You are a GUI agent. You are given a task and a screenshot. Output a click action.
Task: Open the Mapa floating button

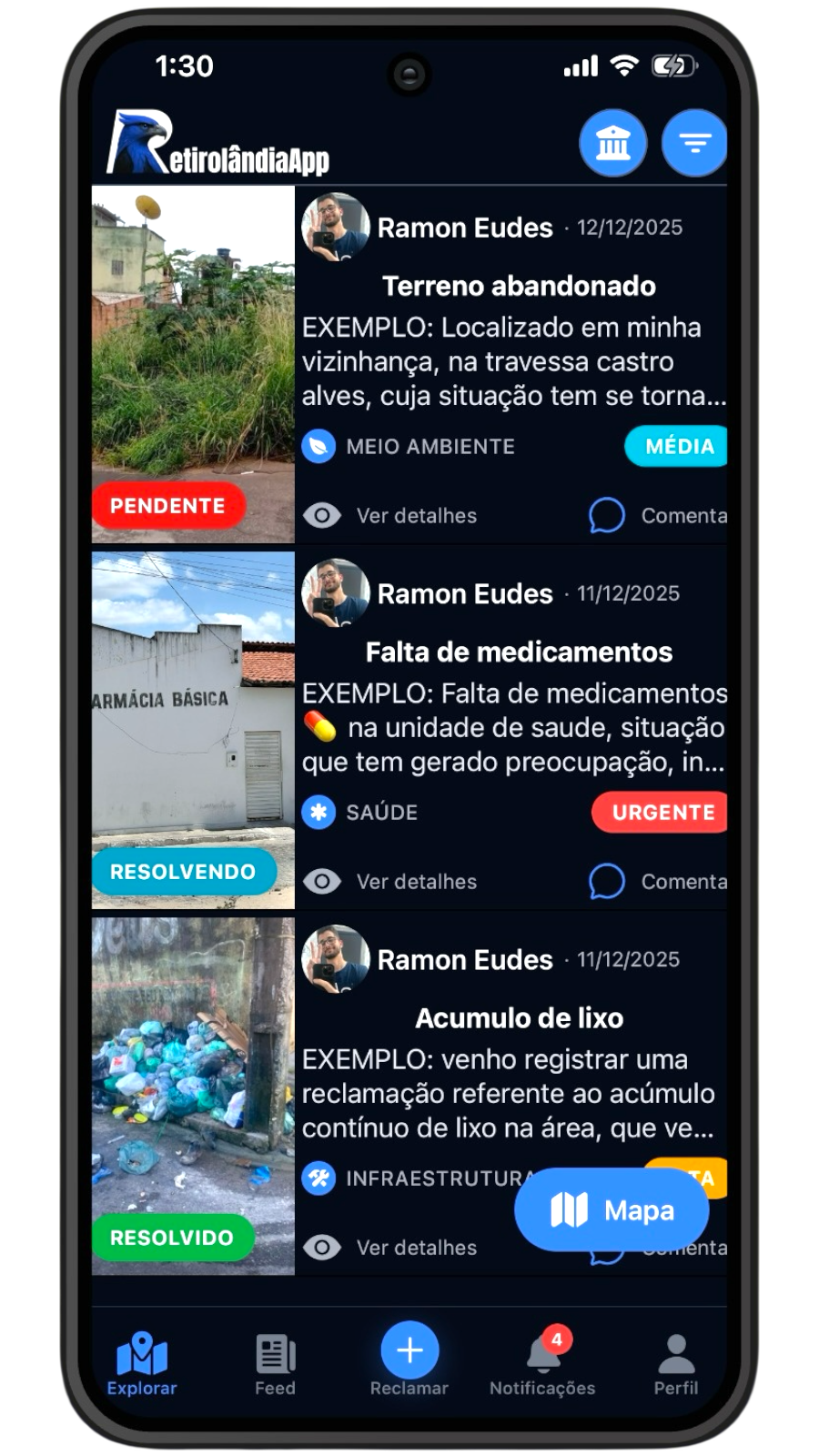click(x=611, y=1209)
